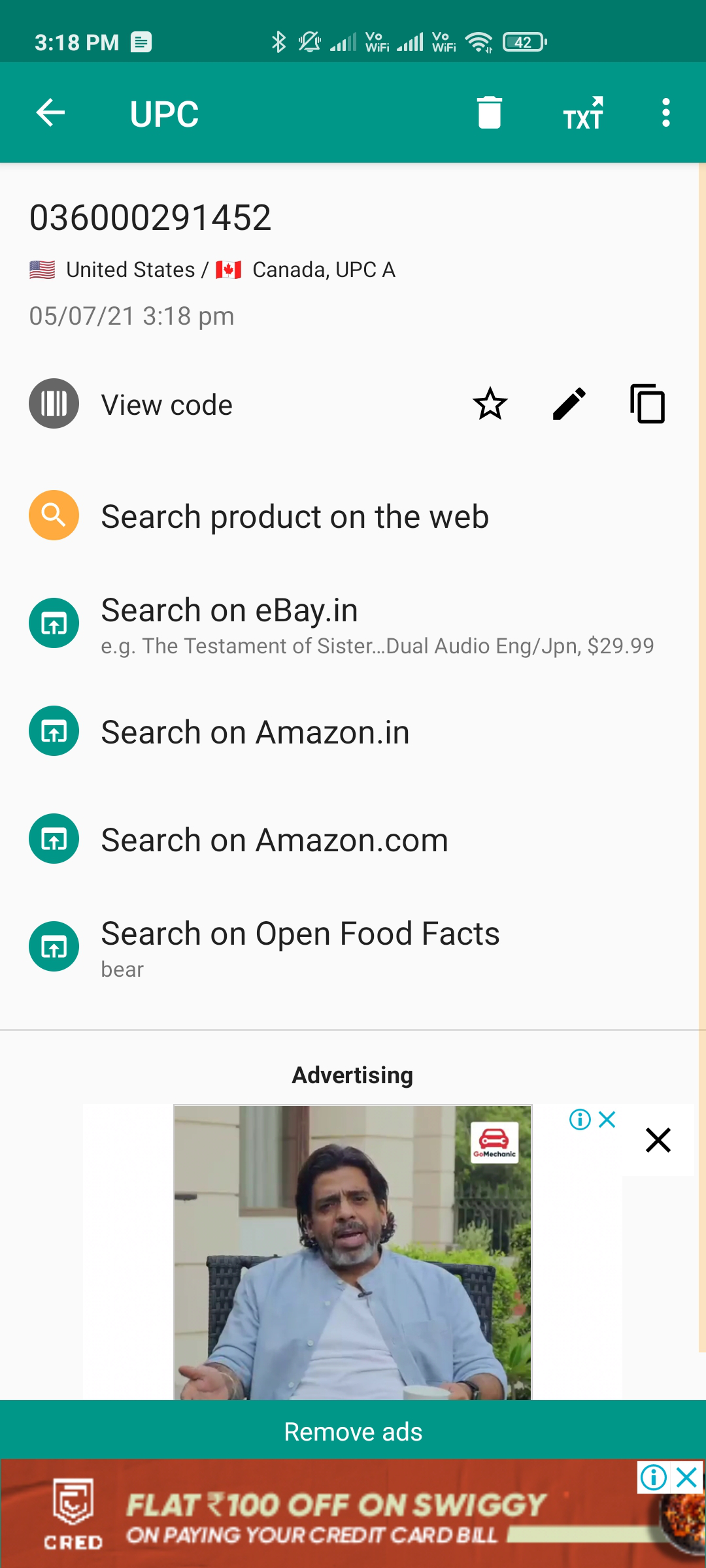Screen dimensions: 706x1568
Task: Tap the Amazon.in share icon
Action: pyautogui.click(x=54, y=731)
